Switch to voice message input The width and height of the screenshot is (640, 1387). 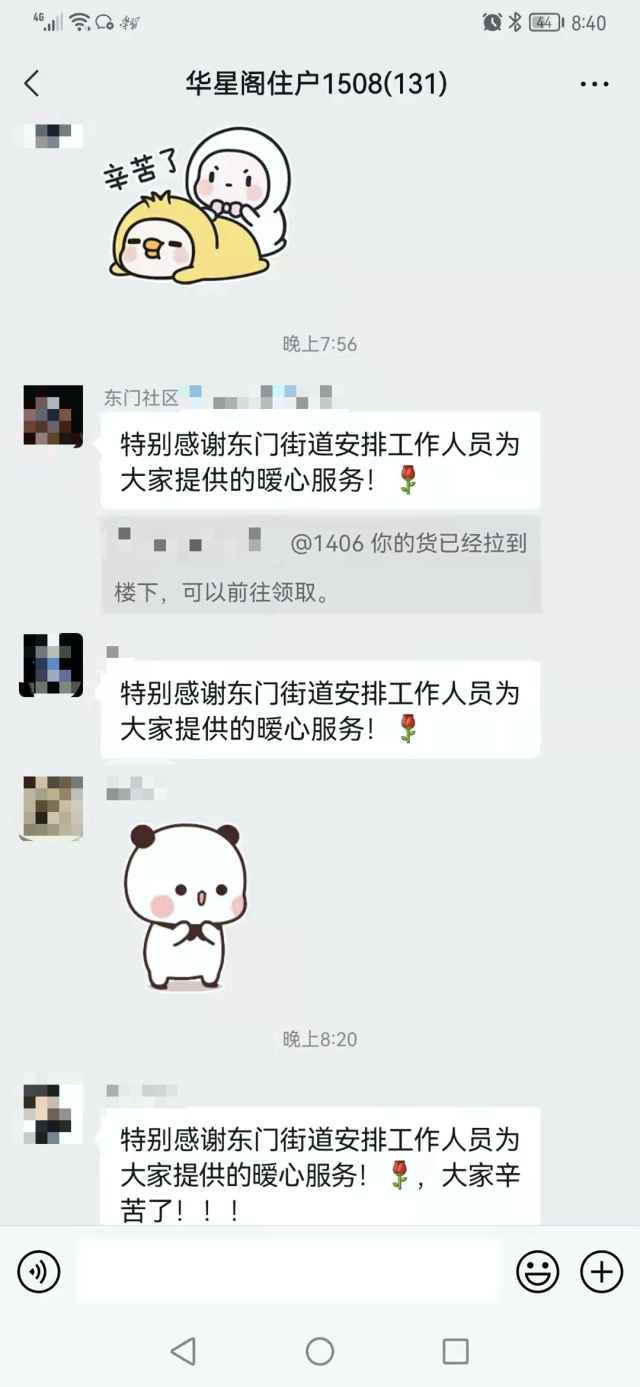(x=39, y=1272)
